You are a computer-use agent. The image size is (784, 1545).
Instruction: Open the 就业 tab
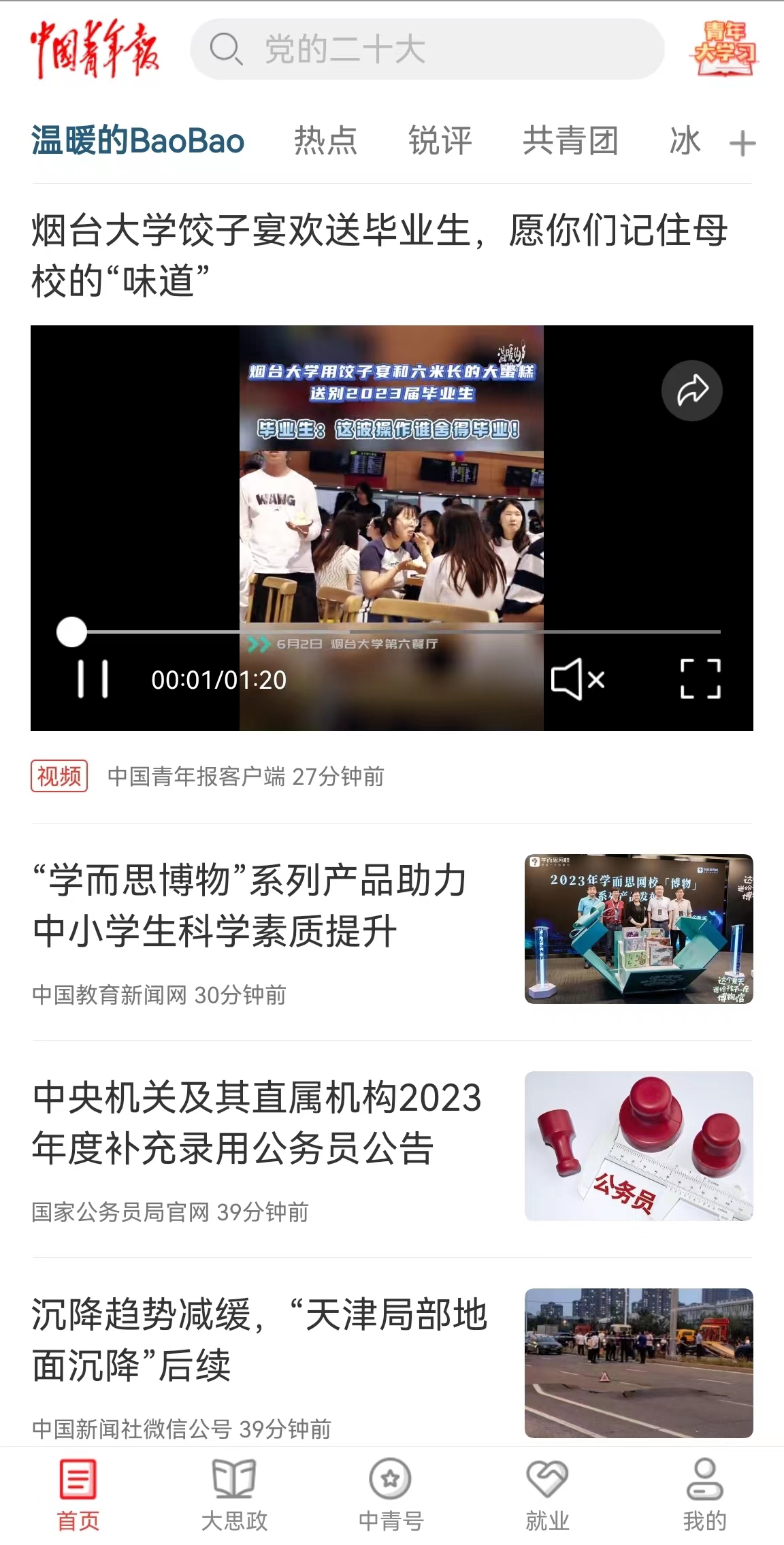tap(547, 1494)
